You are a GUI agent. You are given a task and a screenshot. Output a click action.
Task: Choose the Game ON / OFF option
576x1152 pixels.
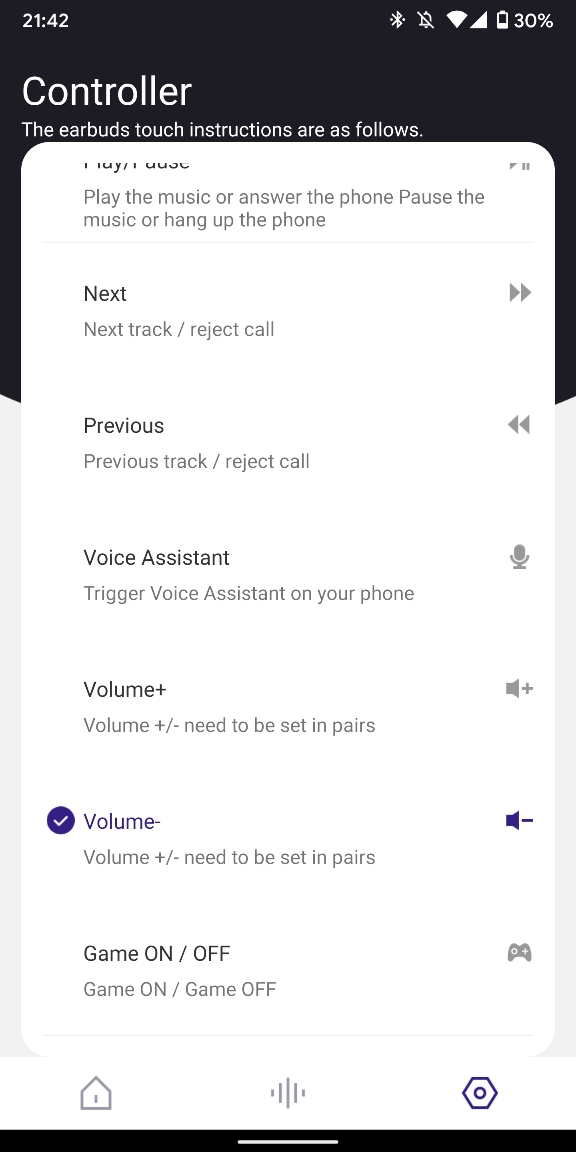click(288, 971)
